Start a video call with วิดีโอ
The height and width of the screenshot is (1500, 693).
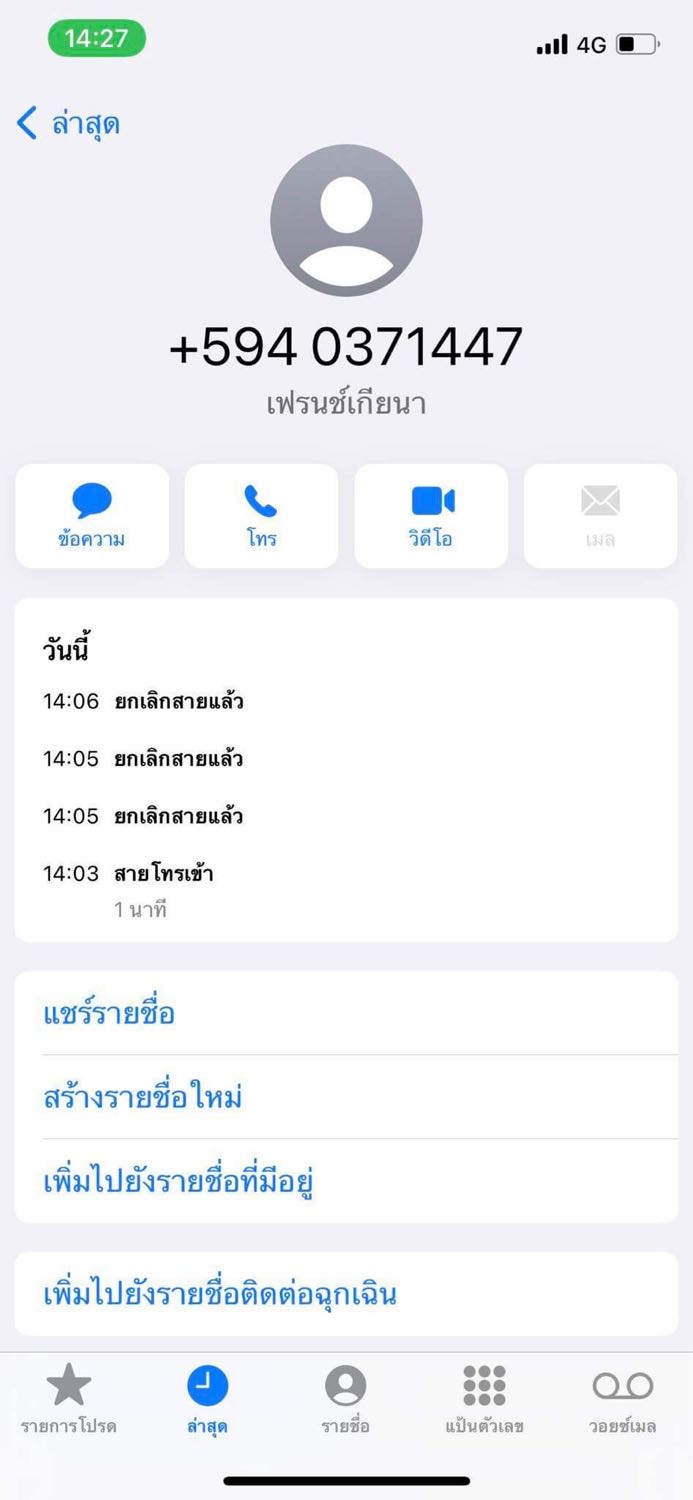pos(431,516)
